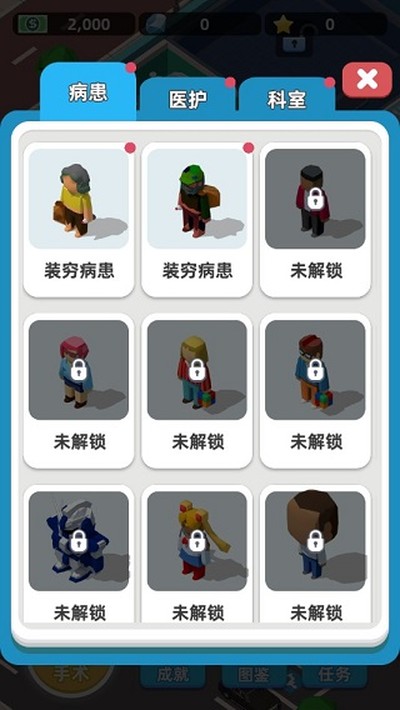Select the 病患 tab
The height and width of the screenshot is (710, 400).
tap(88, 92)
